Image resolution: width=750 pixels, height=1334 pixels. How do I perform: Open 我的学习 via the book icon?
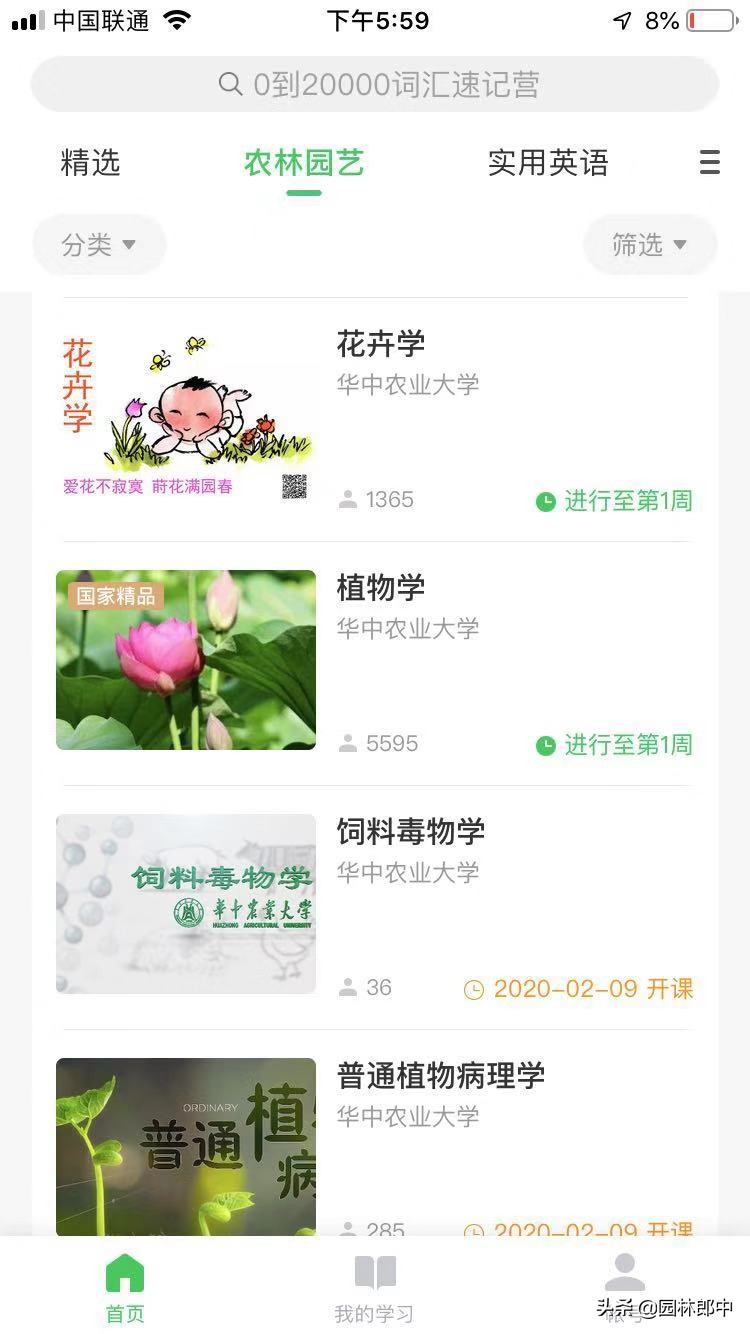(x=374, y=1273)
